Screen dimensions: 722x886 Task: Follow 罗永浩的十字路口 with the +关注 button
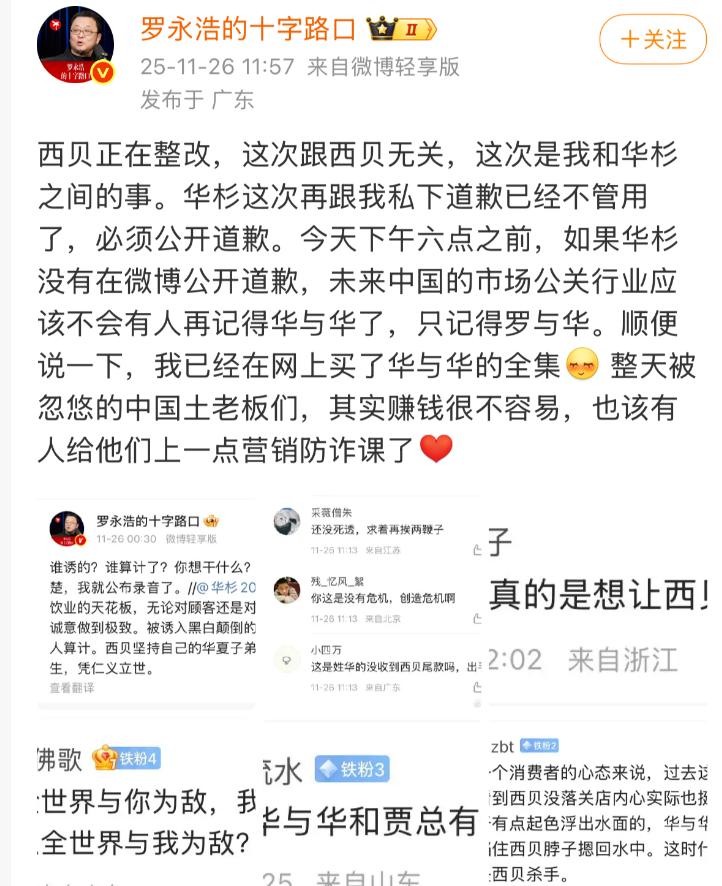[653, 40]
